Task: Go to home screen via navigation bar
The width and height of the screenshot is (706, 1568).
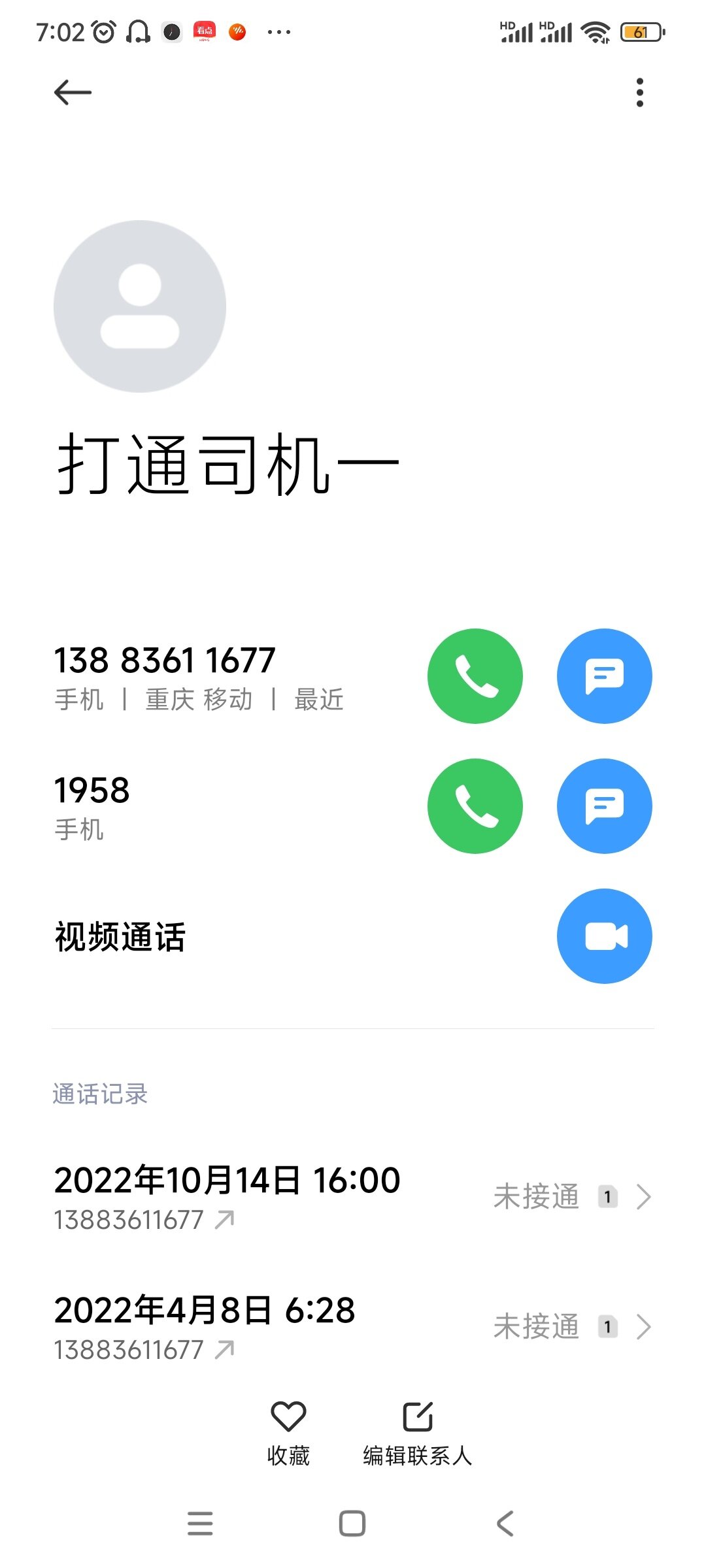Action: (x=352, y=1524)
